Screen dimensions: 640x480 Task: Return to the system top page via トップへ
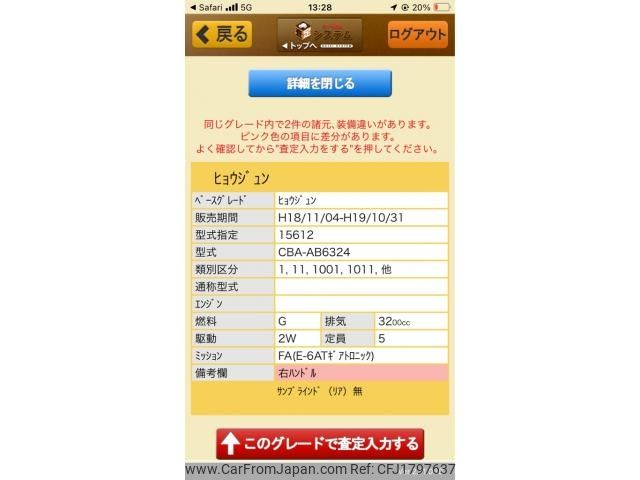tap(319, 36)
